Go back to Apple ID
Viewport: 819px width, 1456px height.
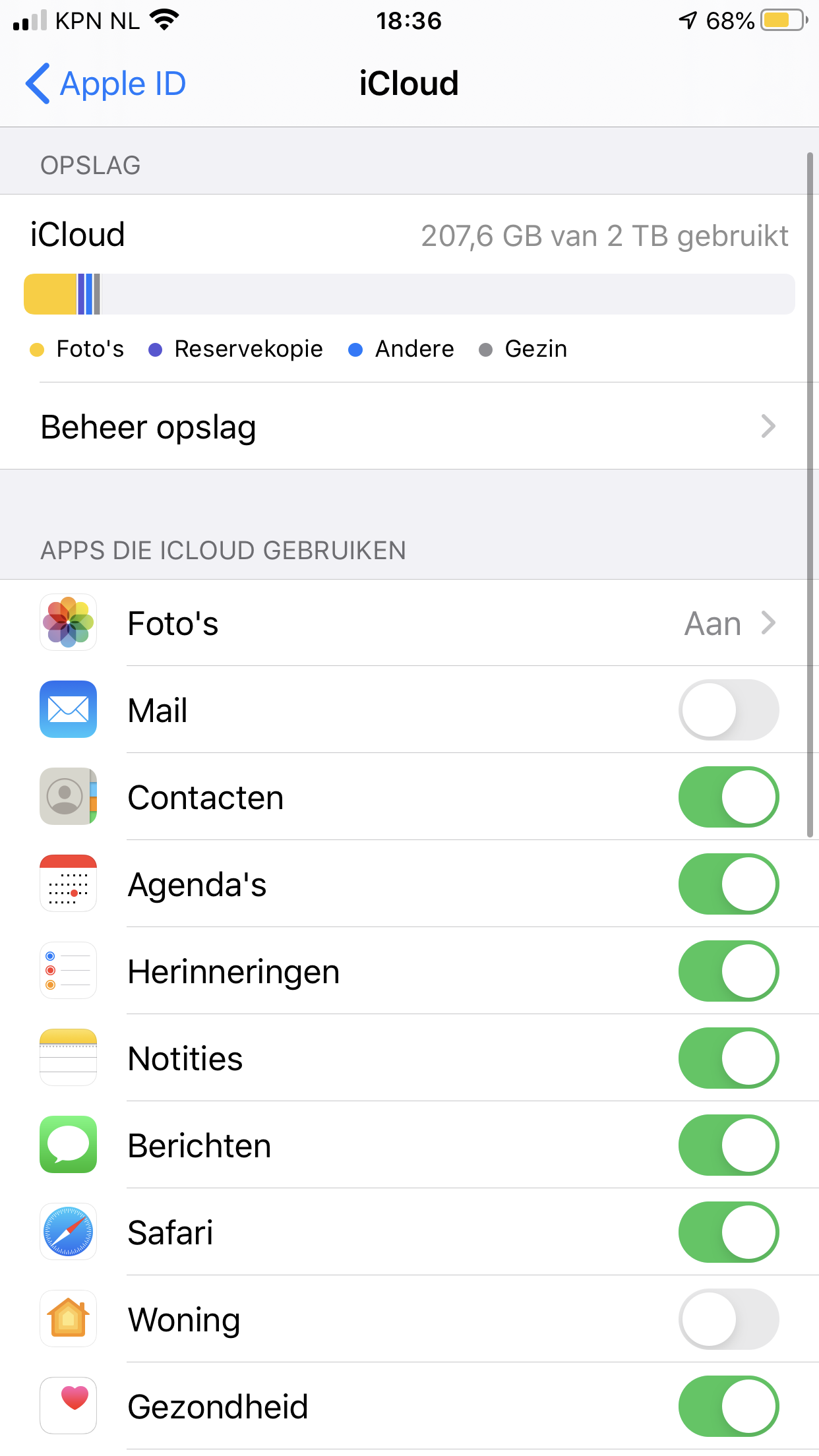(106, 84)
